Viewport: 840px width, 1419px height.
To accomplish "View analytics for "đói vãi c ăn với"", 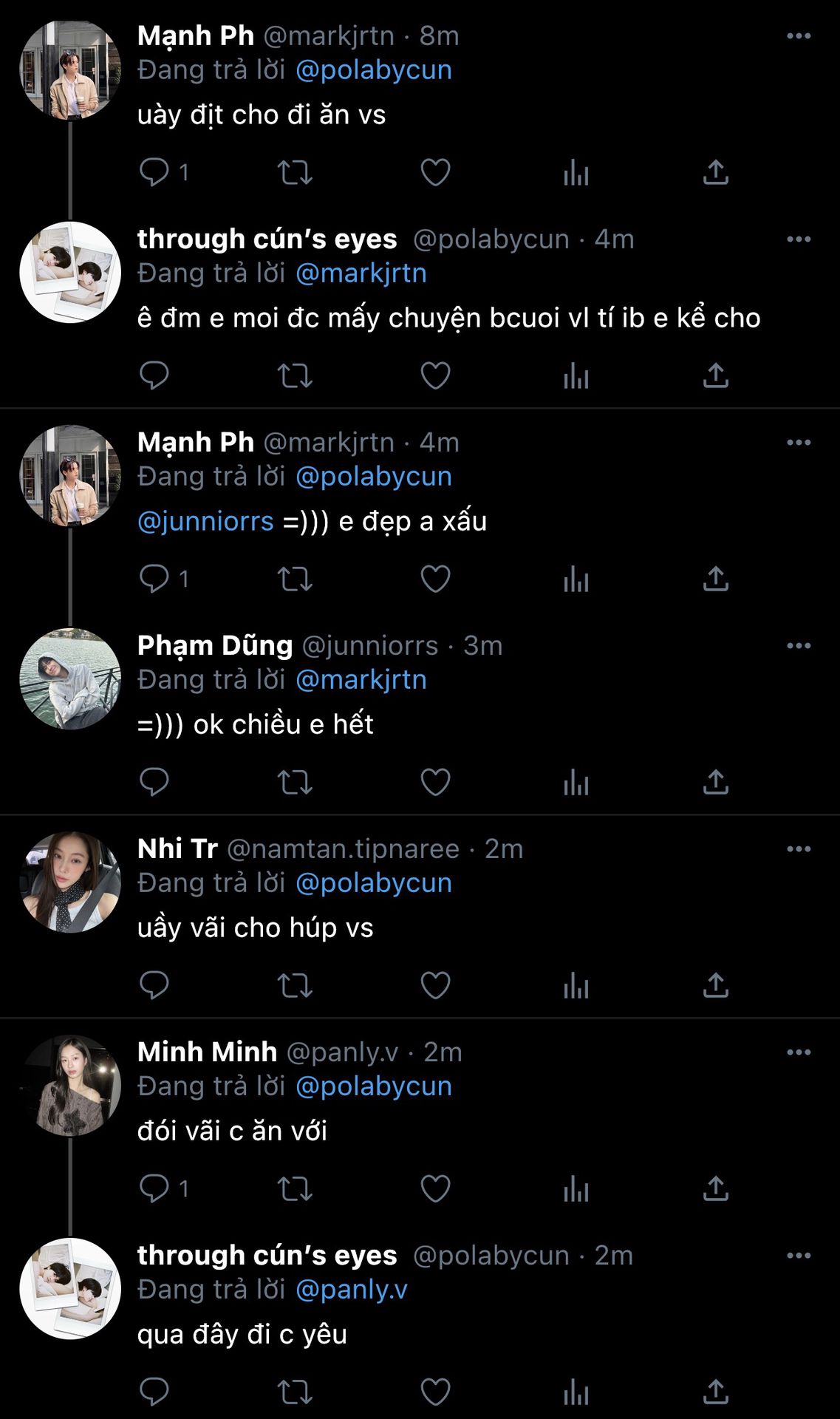I will tap(576, 1189).
